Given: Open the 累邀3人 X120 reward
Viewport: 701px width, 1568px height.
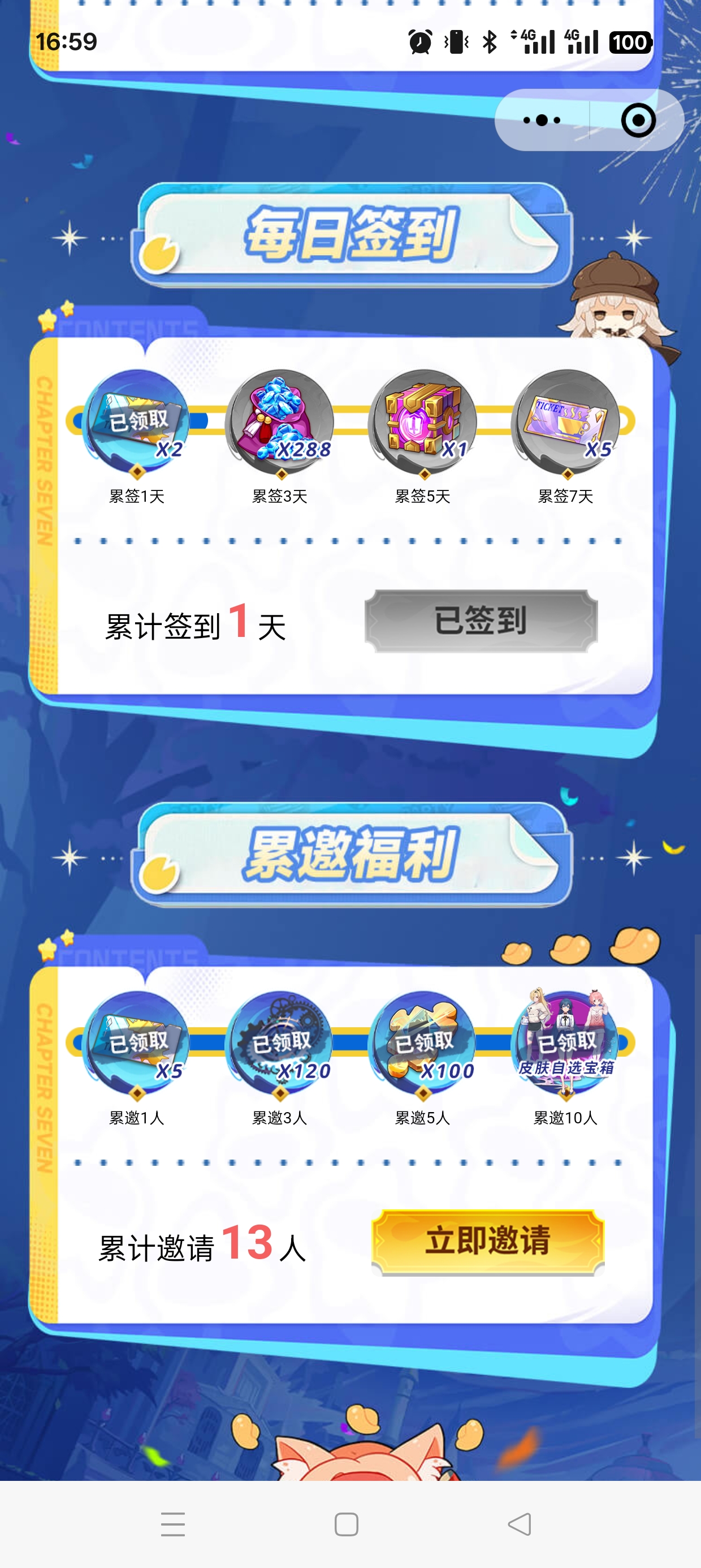Looking at the screenshot, I should pyautogui.click(x=280, y=1042).
